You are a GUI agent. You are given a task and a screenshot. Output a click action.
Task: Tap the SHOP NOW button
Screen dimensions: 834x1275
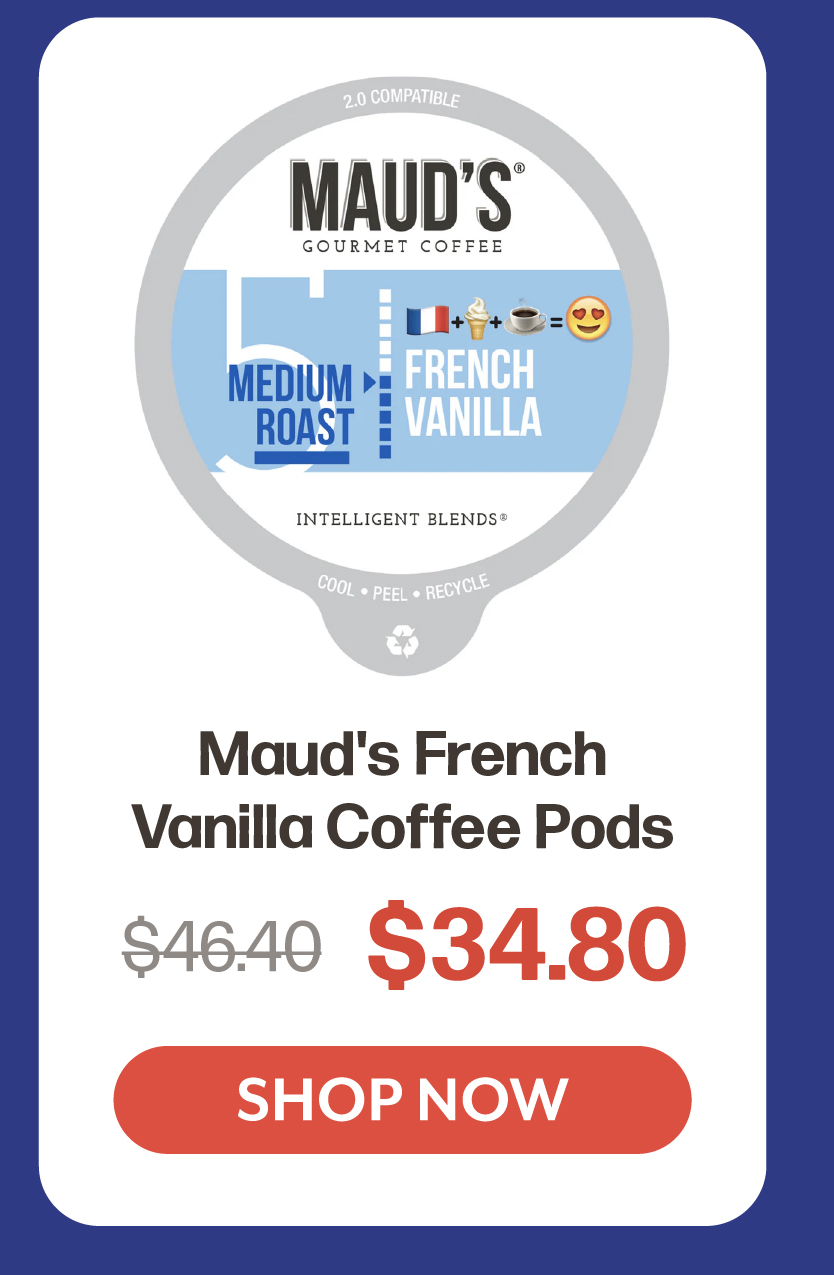pyautogui.click(x=402, y=1099)
